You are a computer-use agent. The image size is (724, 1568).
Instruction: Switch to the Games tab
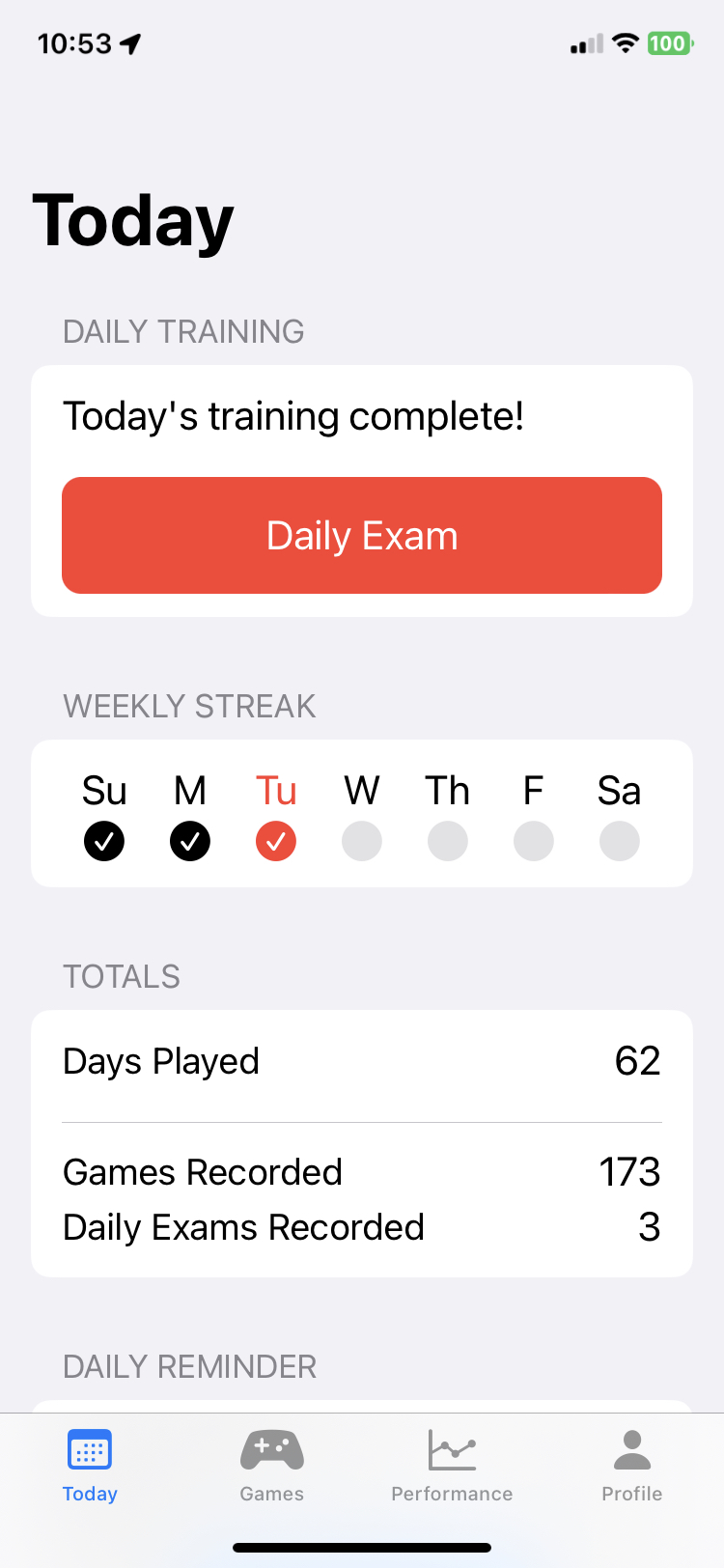coord(271,1465)
